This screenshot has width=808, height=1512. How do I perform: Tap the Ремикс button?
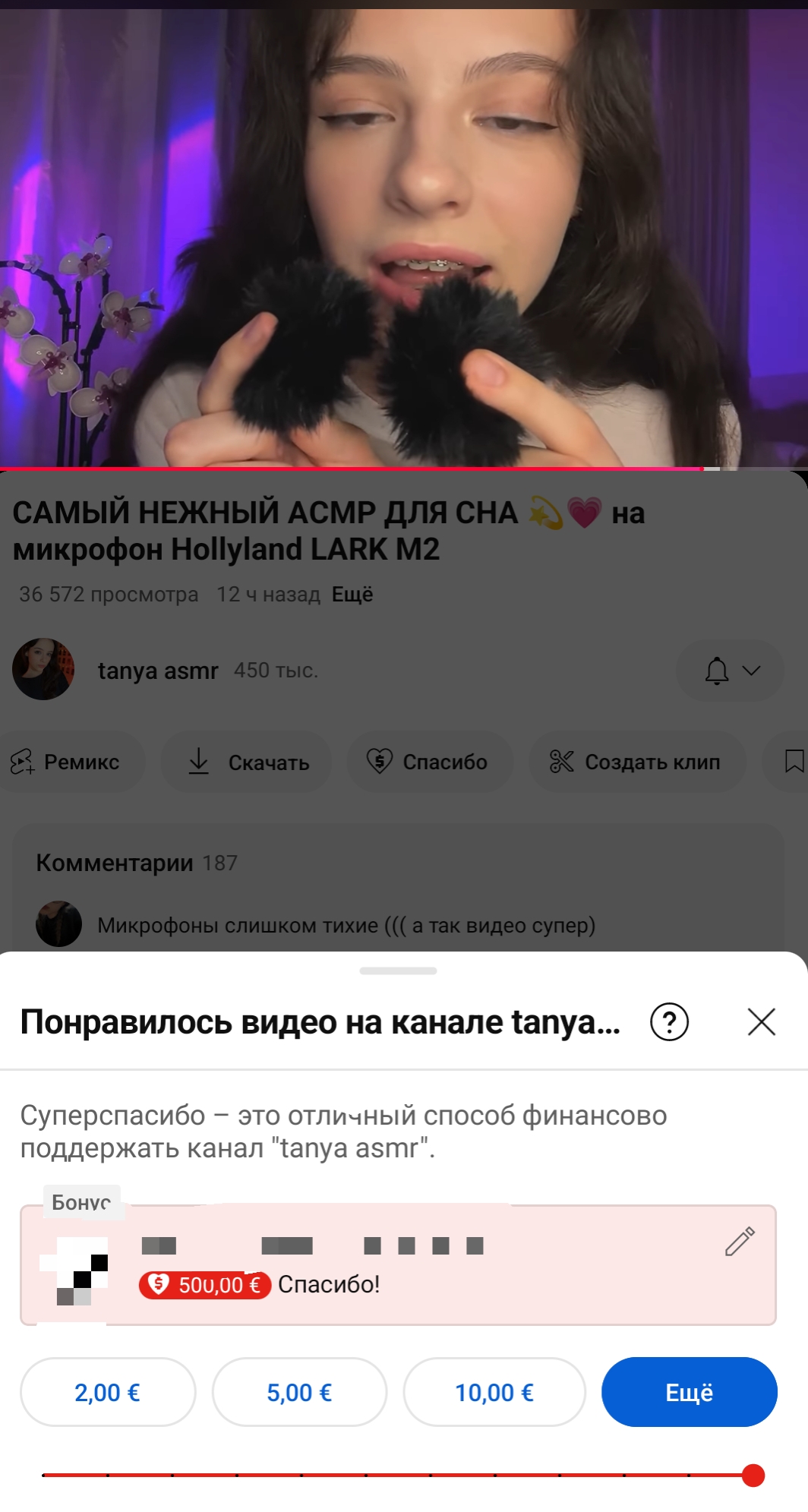[x=67, y=762]
